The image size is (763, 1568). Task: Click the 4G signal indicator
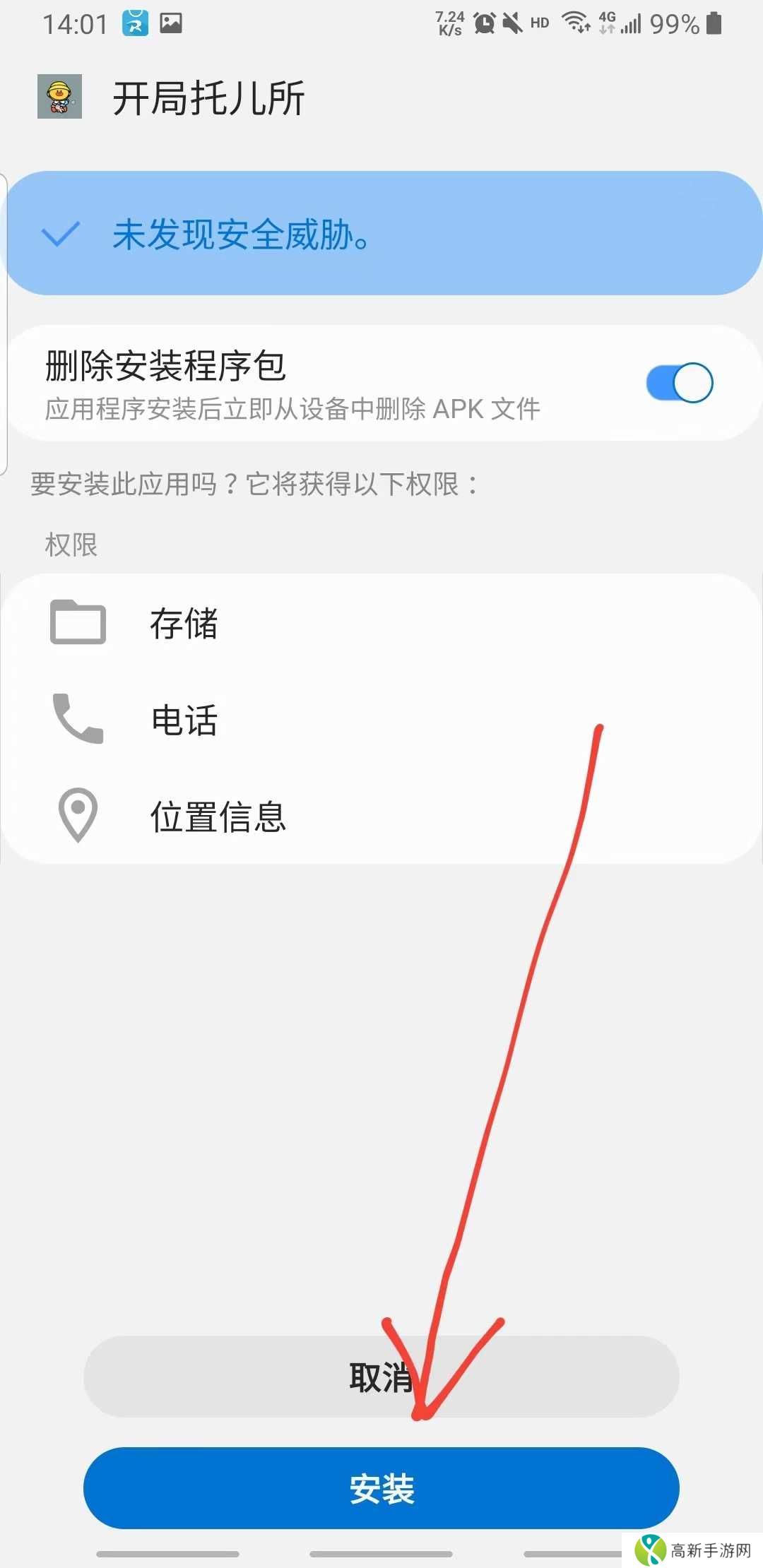pyautogui.click(x=607, y=22)
